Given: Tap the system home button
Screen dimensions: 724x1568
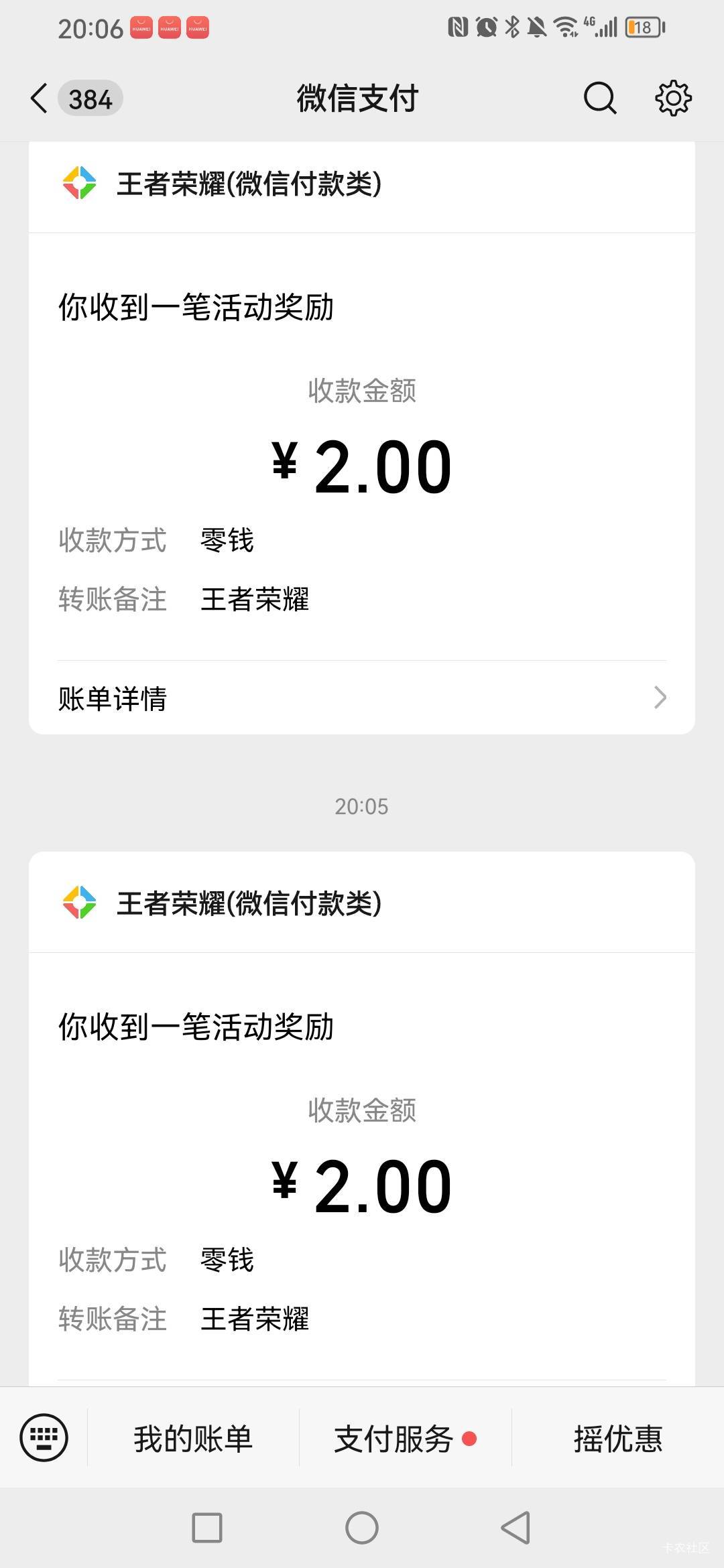Looking at the screenshot, I should pos(362,1528).
